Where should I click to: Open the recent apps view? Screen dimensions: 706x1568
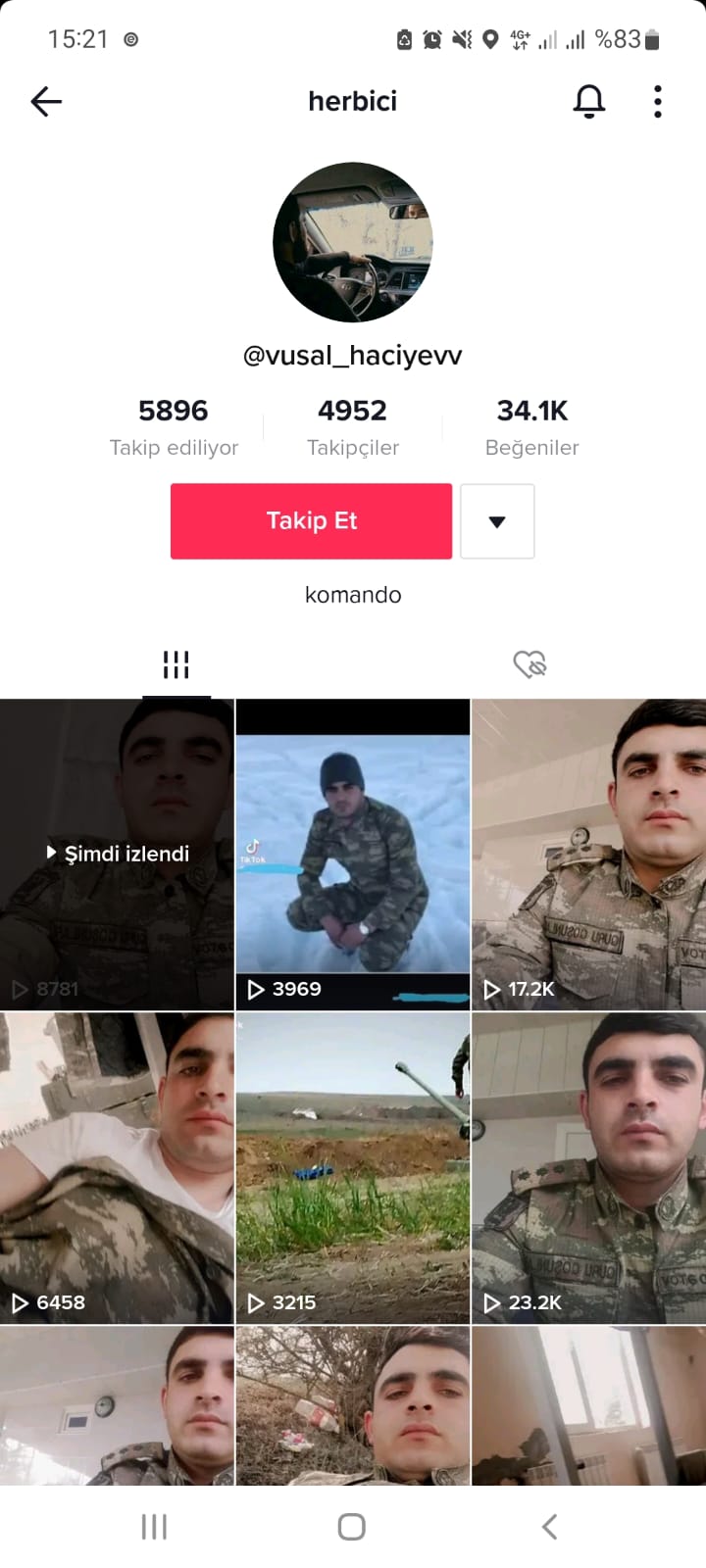tap(154, 1526)
